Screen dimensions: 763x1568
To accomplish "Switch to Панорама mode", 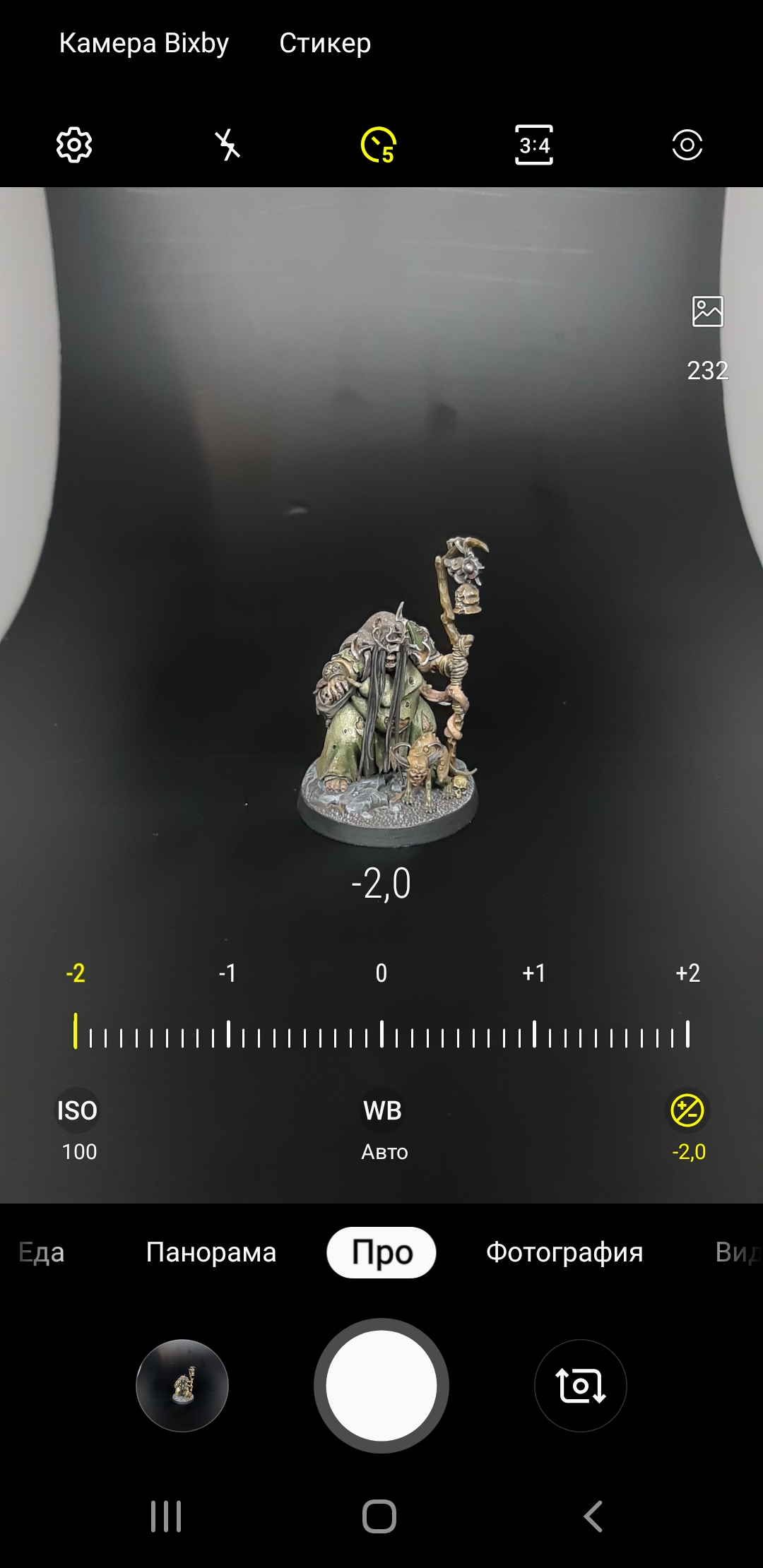I will [211, 1252].
